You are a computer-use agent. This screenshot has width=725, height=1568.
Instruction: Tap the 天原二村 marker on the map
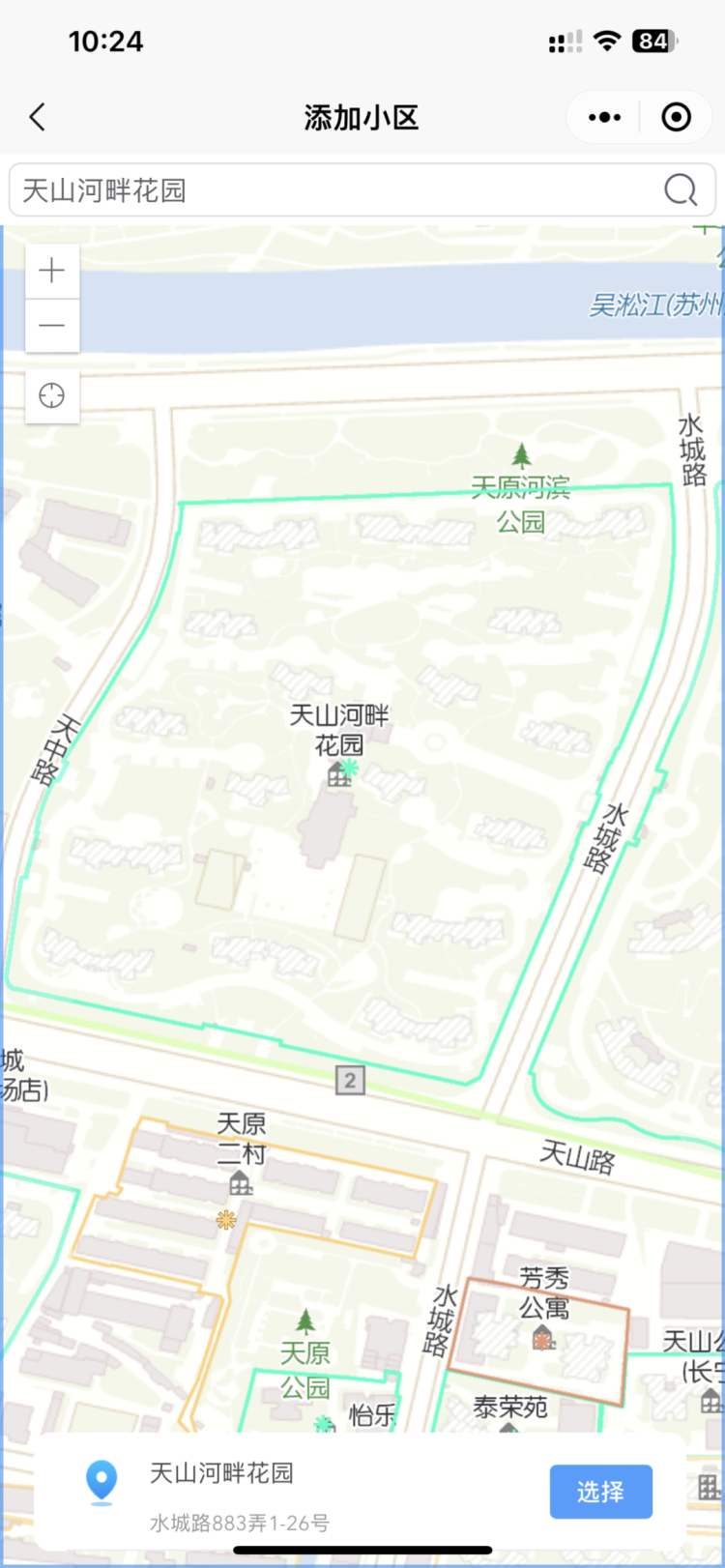click(x=241, y=1181)
